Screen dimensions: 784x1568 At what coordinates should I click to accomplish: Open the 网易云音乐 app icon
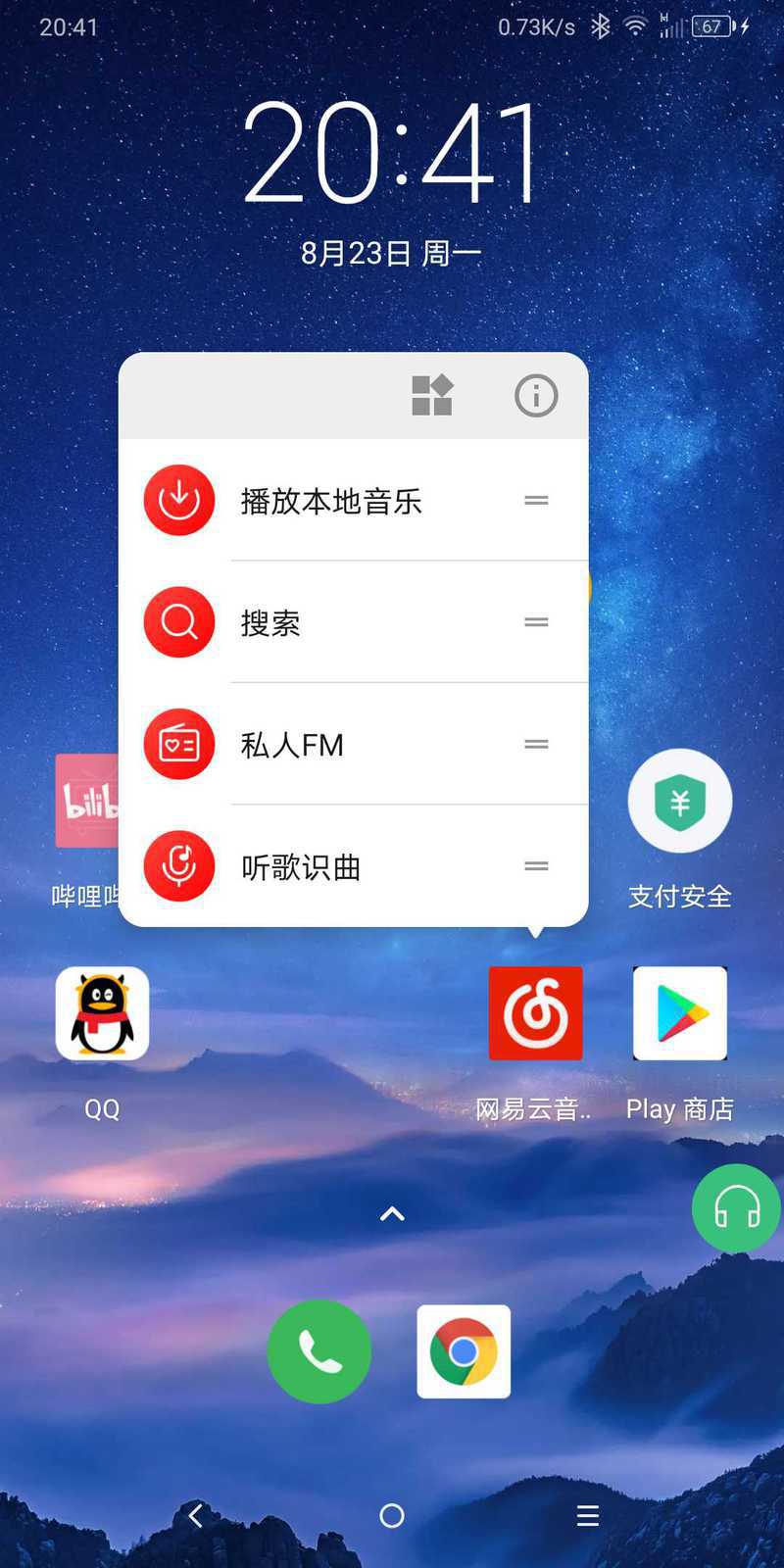pyautogui.click(x=535, y=1013)
